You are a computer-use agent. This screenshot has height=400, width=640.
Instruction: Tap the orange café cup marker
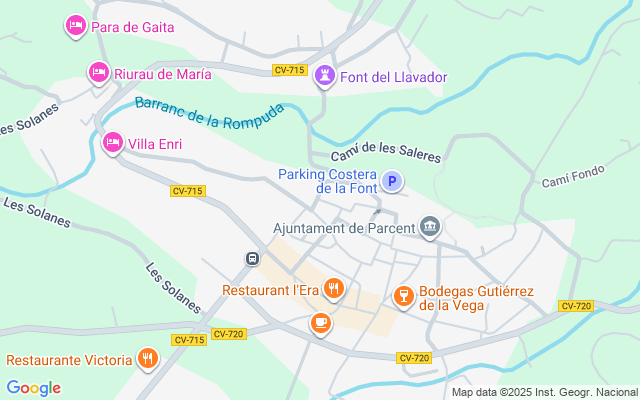(320, 322)
